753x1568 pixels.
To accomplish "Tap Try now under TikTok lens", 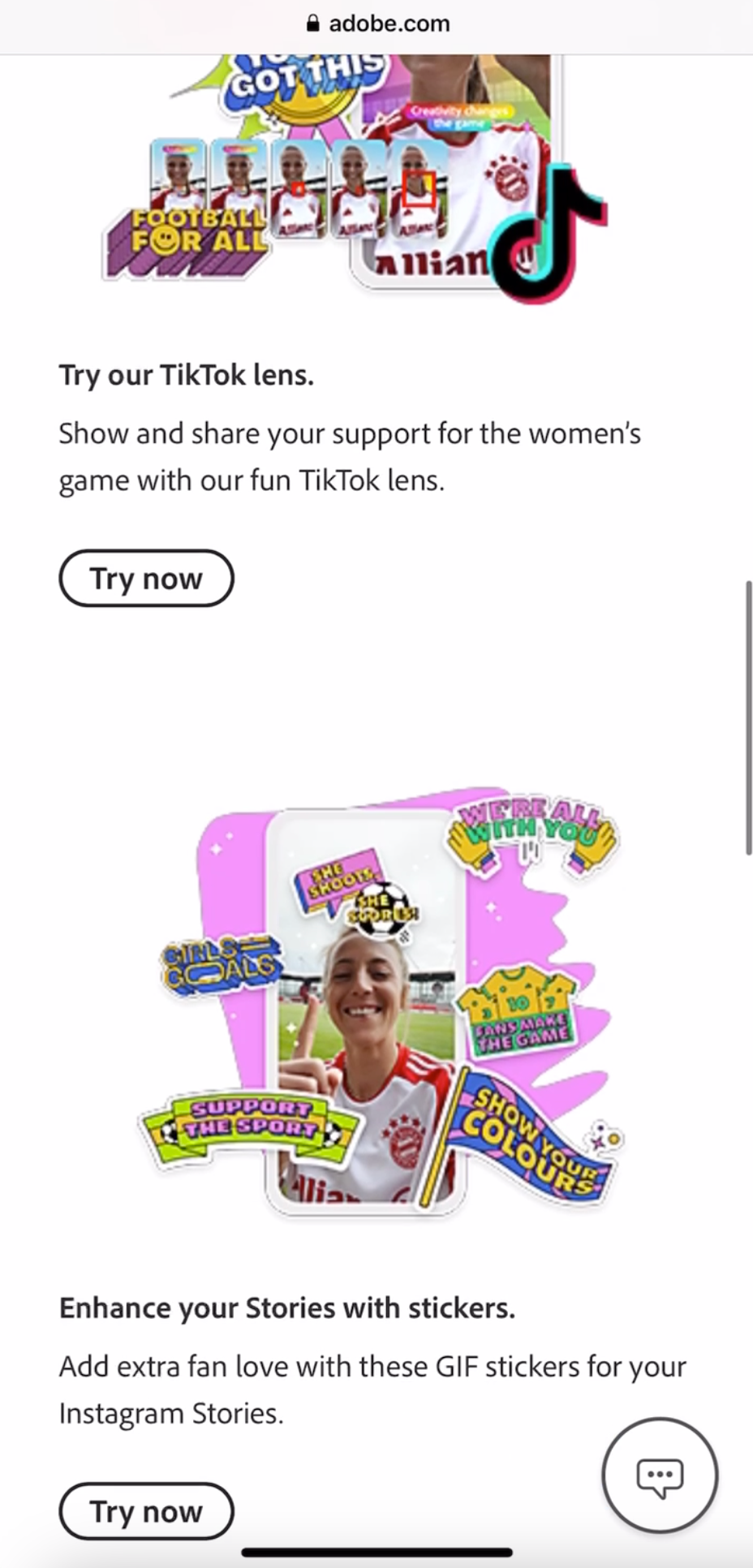I will coord(146,579).
